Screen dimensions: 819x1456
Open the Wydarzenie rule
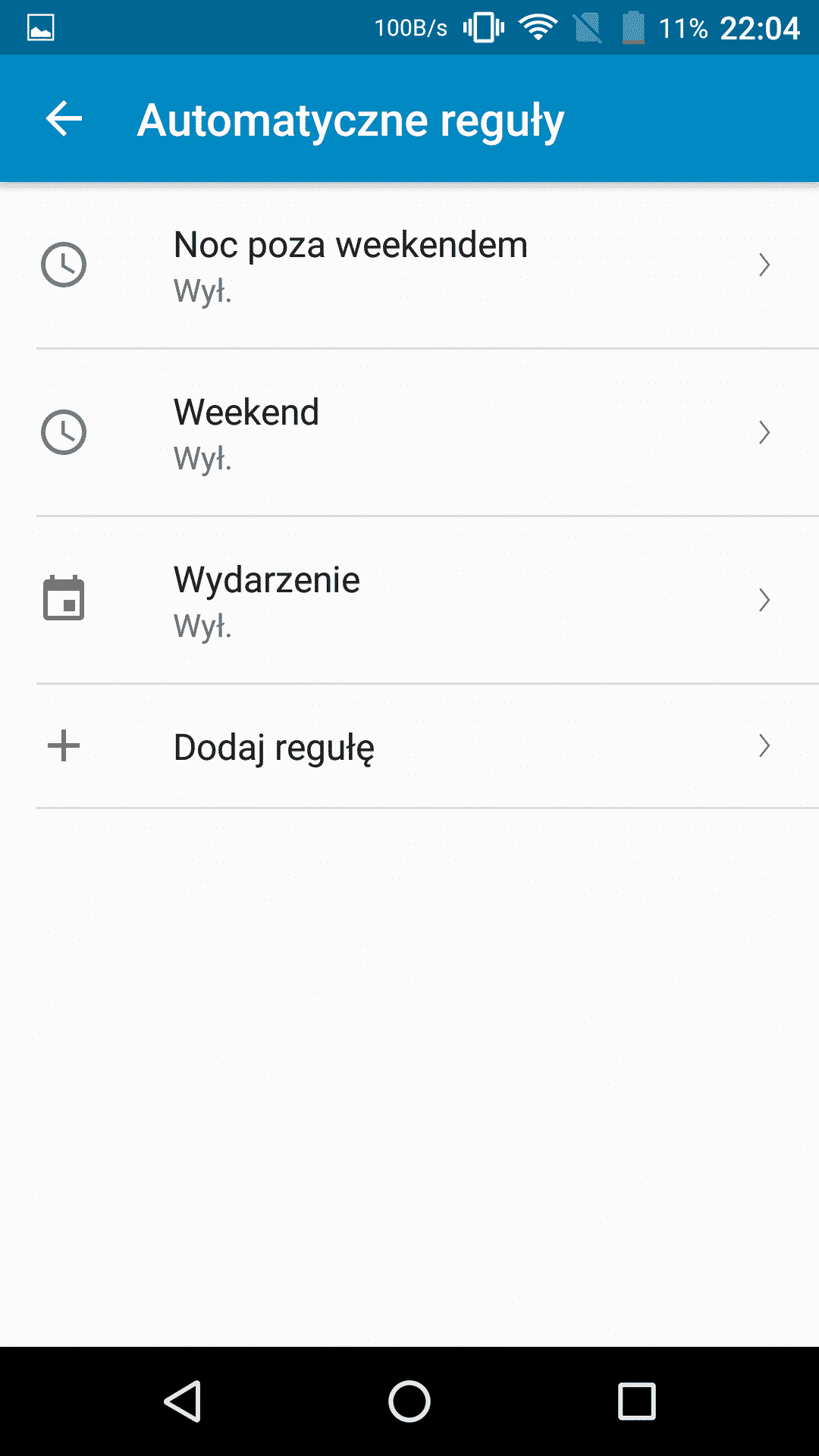(x=409, y=601)
